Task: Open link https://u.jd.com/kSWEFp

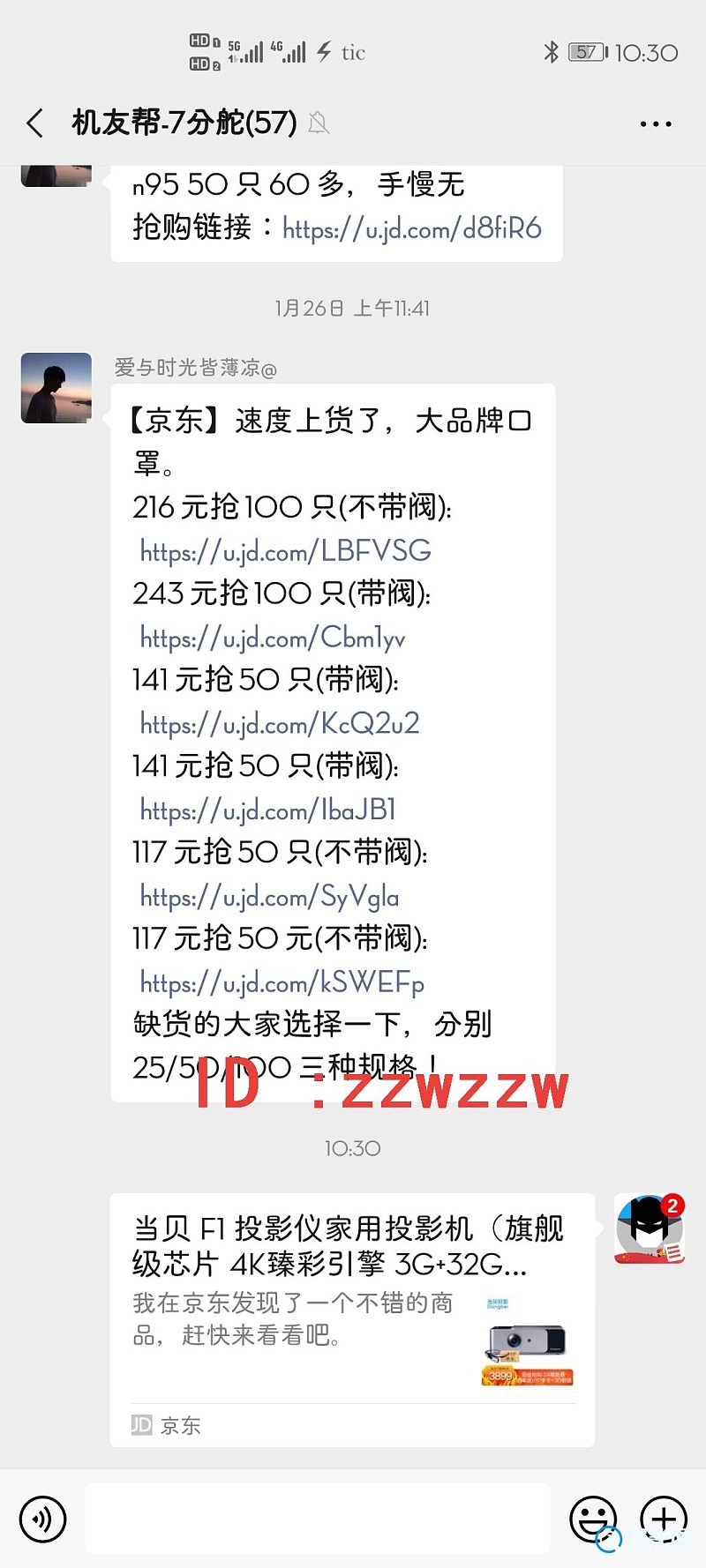Action: click(282, 982)
